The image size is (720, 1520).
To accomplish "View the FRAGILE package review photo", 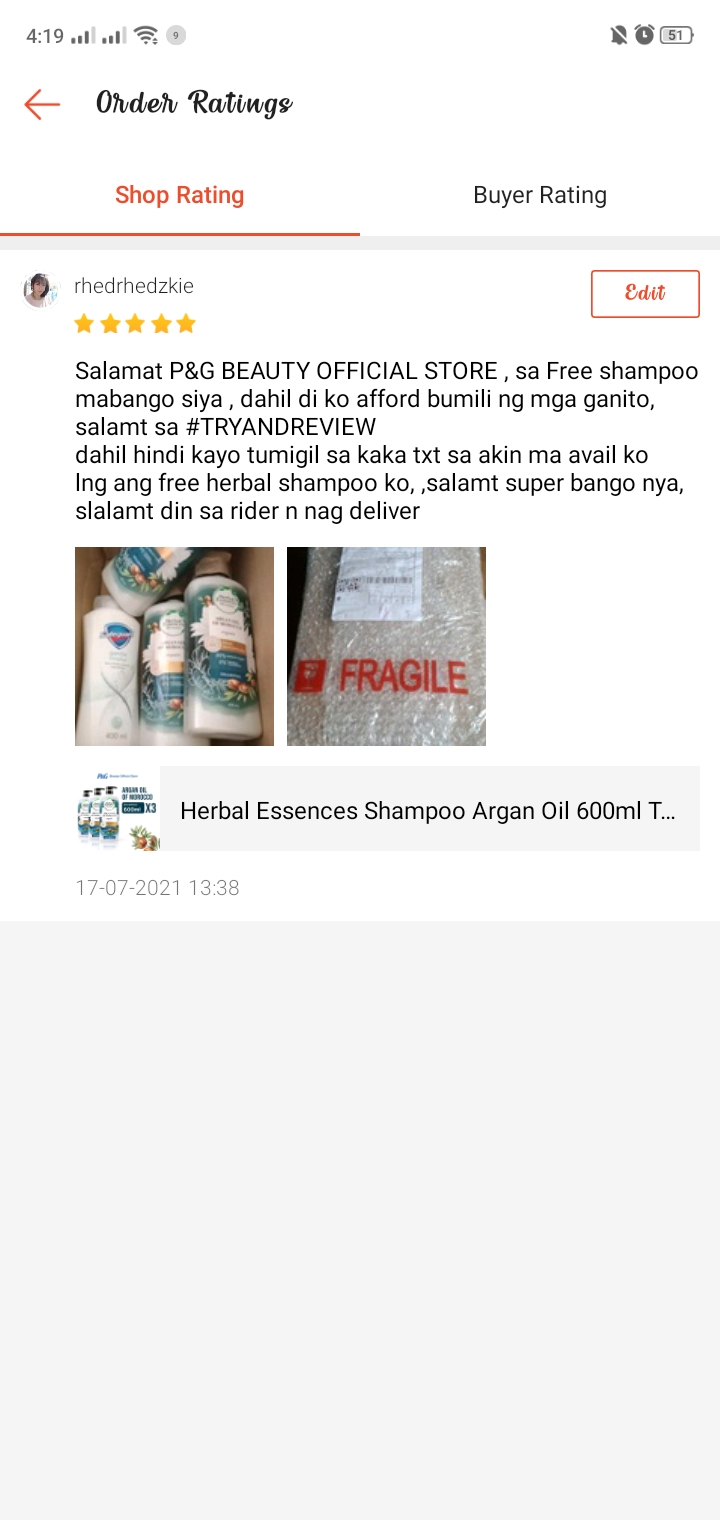I will coord(386,646).
